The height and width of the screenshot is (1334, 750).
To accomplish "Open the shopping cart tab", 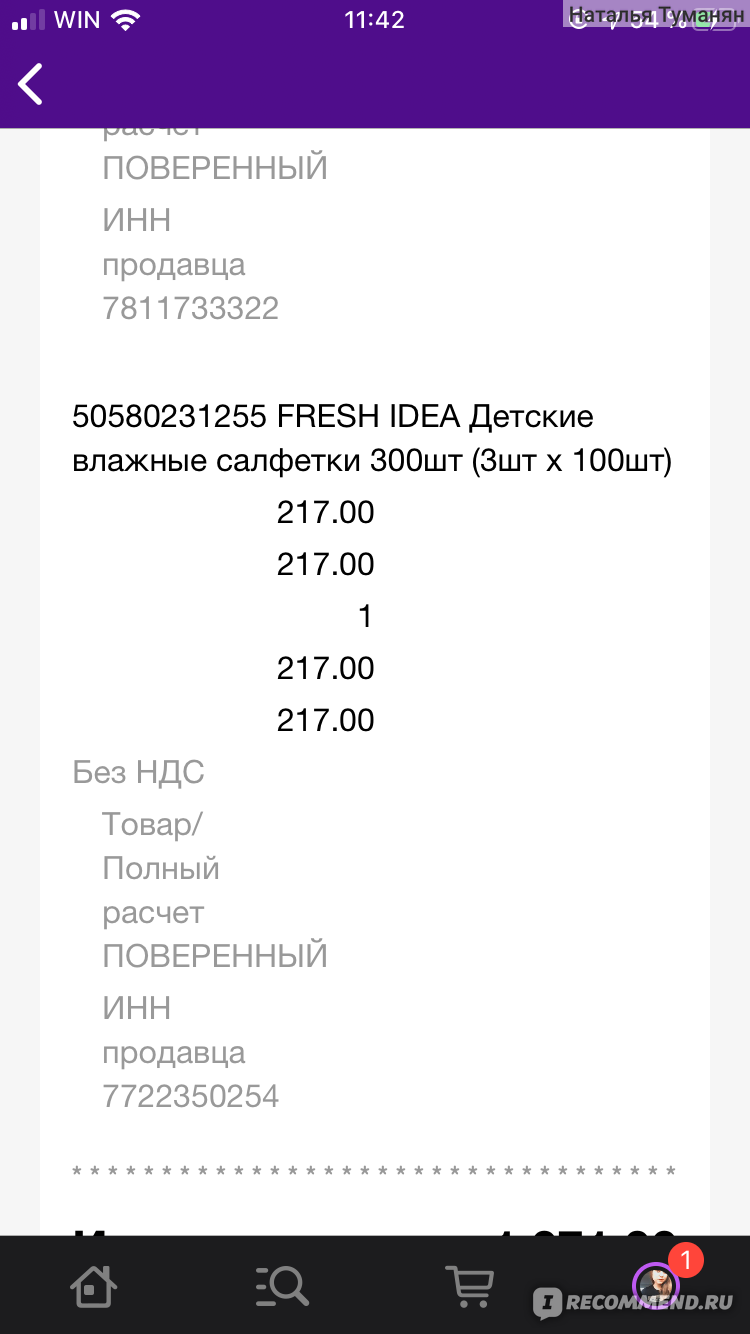I will pyautogui.click(x=469, y=1285).
